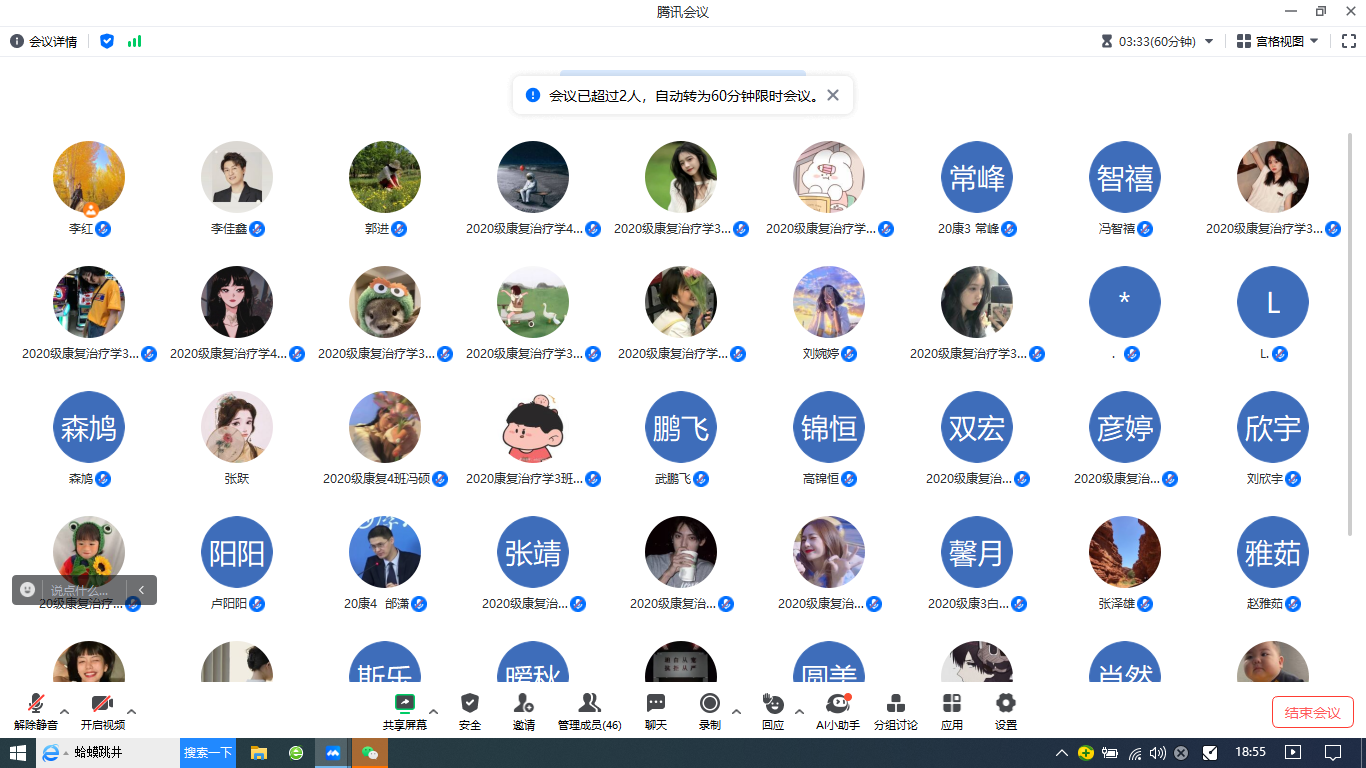
Task: Open 管理成员(46) member list
Action: (x=589, y=711)
